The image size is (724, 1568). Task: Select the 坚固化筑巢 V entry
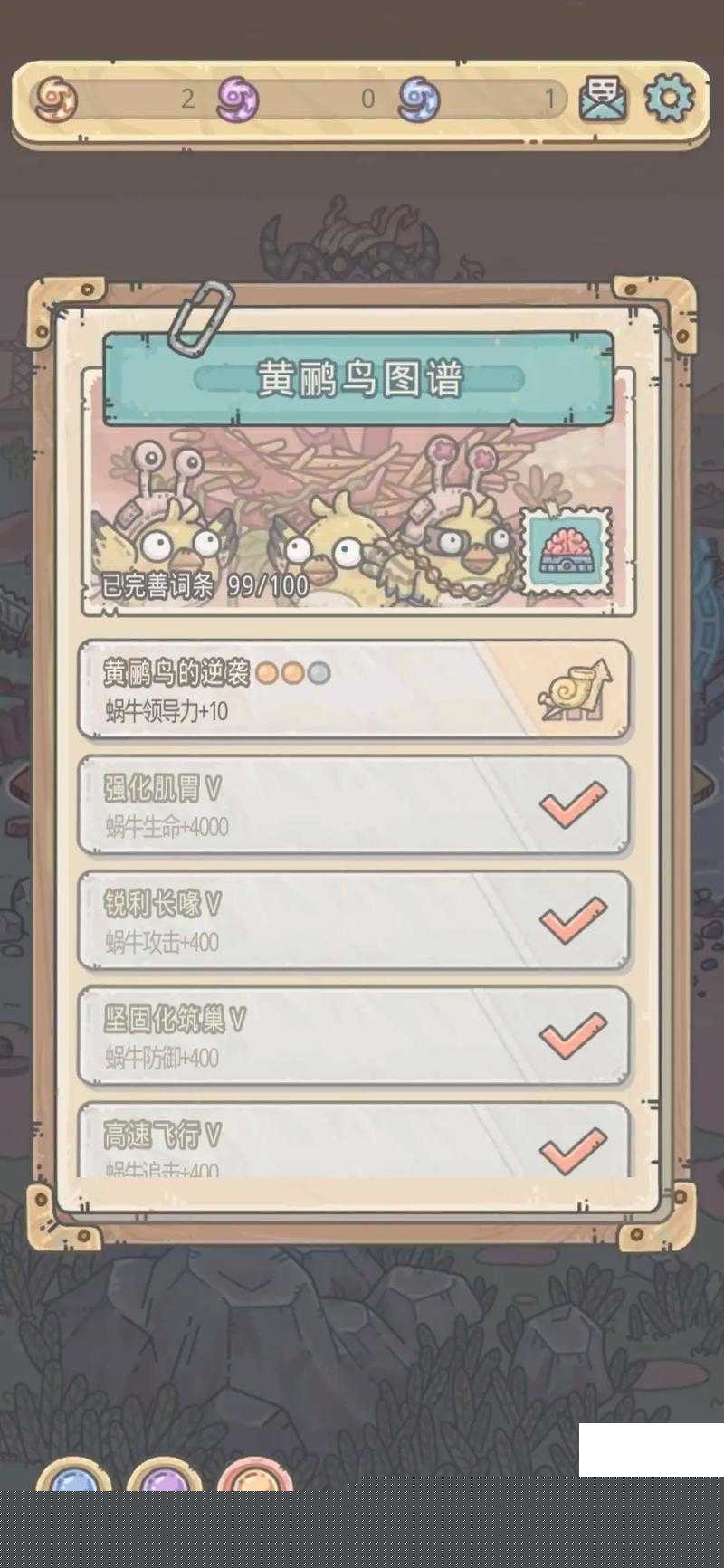353,1036
